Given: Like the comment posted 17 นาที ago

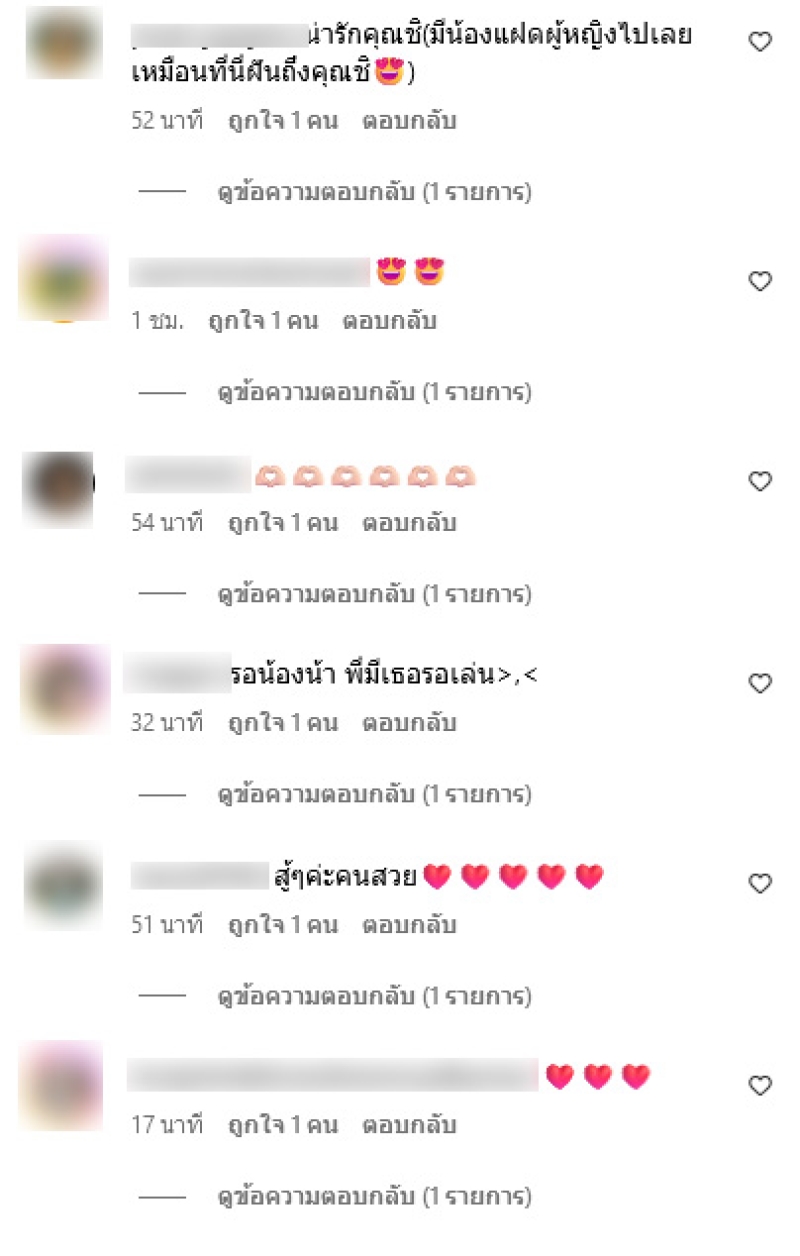Looking at the screenshot, I should pos(761,1085).
